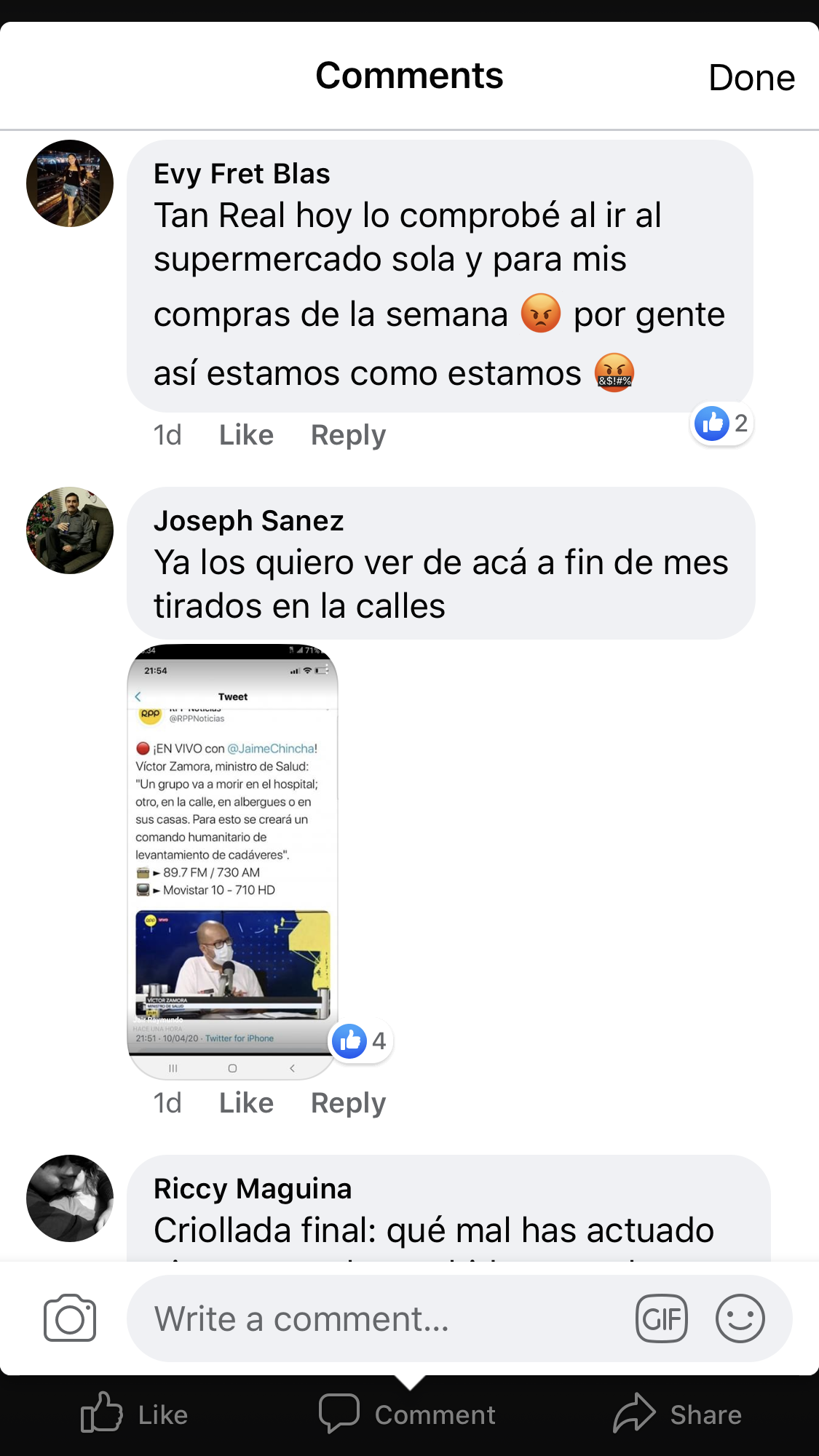The height and width of the screenshot is (1456, 819).
Task: Reply to Joseph Sanez's comment
Action: tap(348, 1103)
